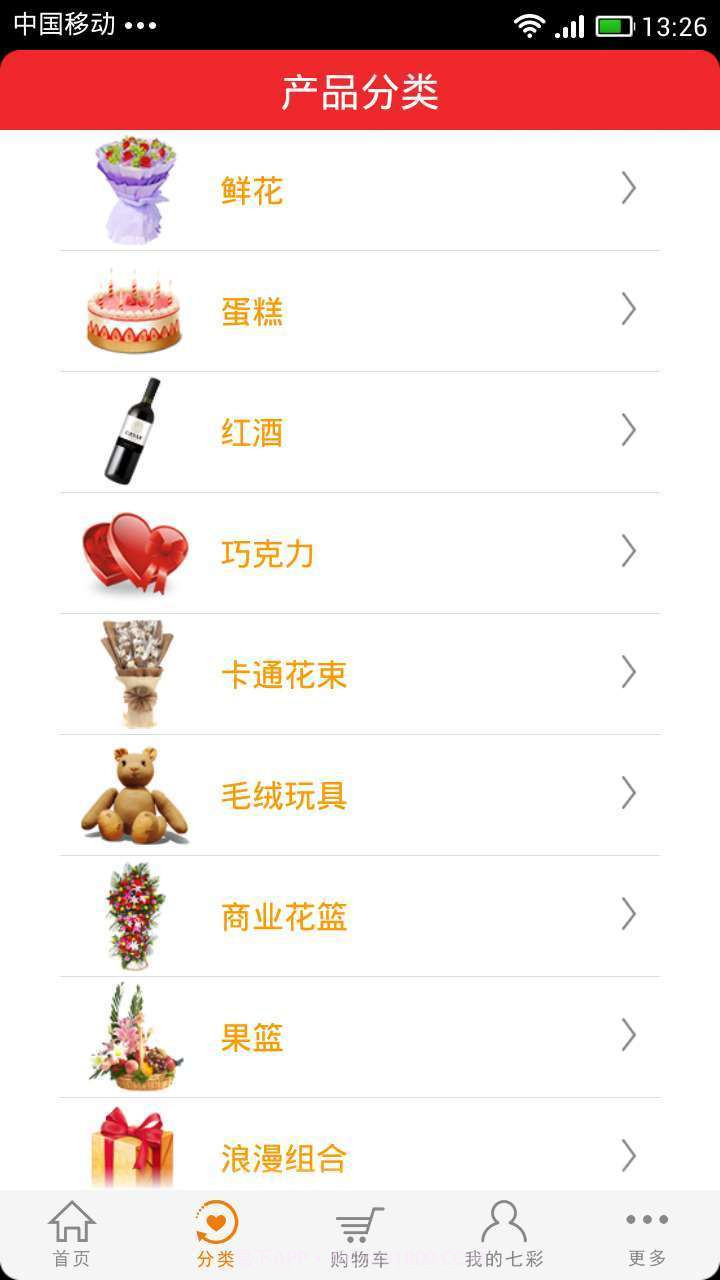Tap the 首页 home icon
The image size is (720, 1280).
(x=71, y=1220)
